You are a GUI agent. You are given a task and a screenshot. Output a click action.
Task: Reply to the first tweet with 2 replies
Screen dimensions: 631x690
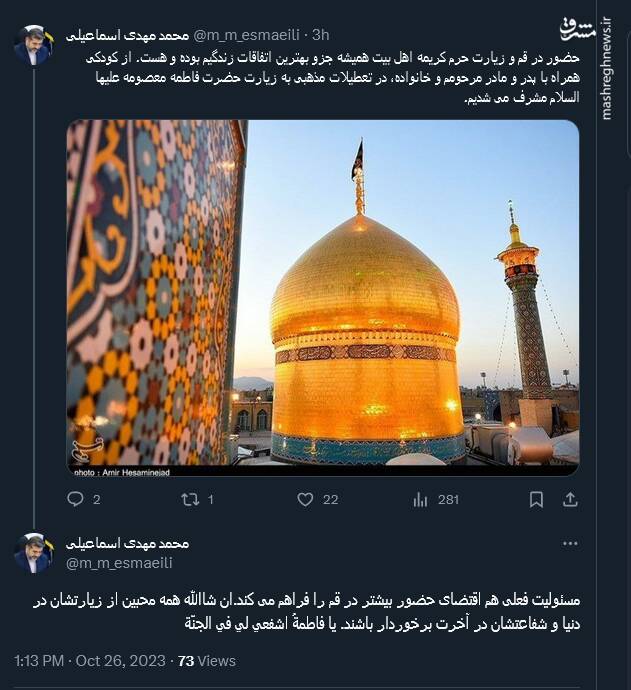(76, 499)
